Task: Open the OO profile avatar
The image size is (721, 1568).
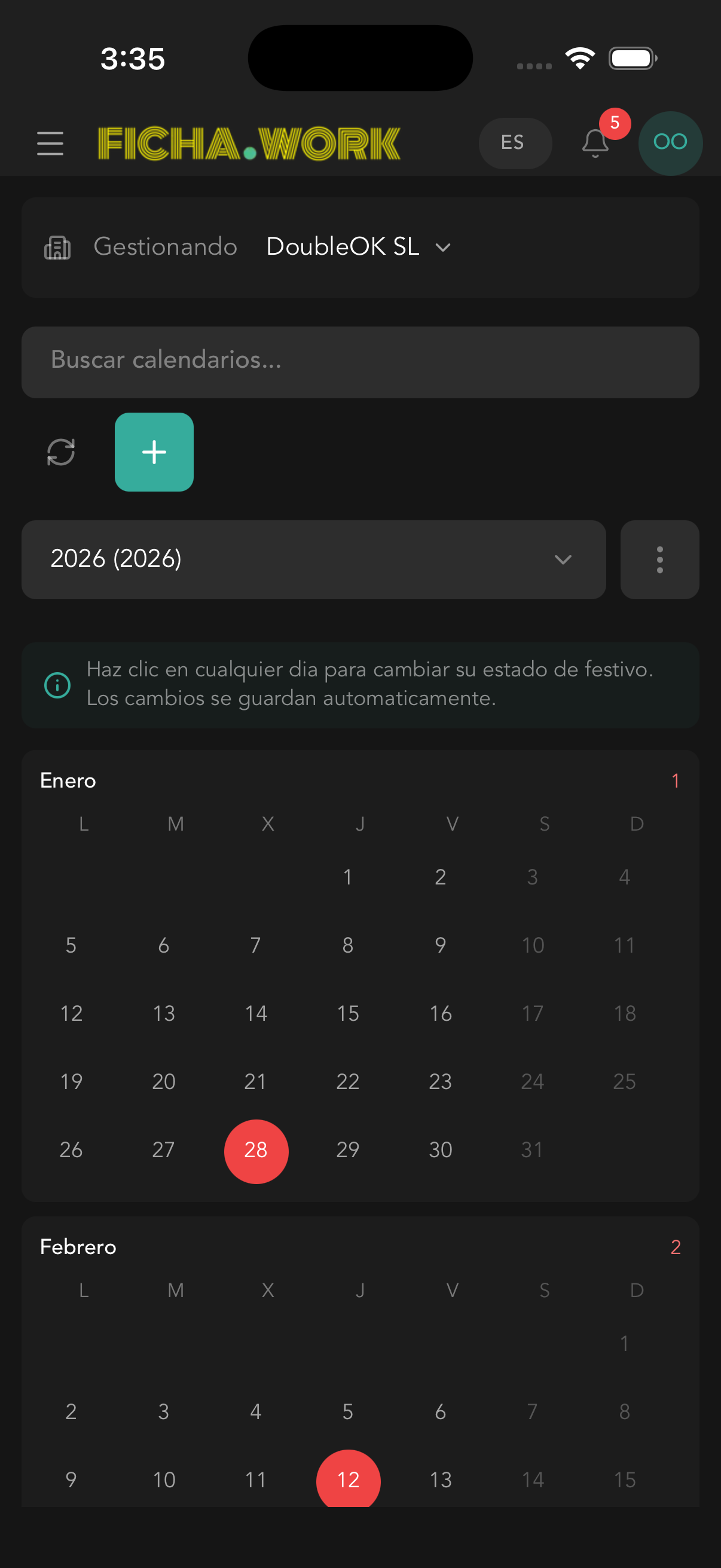Action: pos(670,143)
